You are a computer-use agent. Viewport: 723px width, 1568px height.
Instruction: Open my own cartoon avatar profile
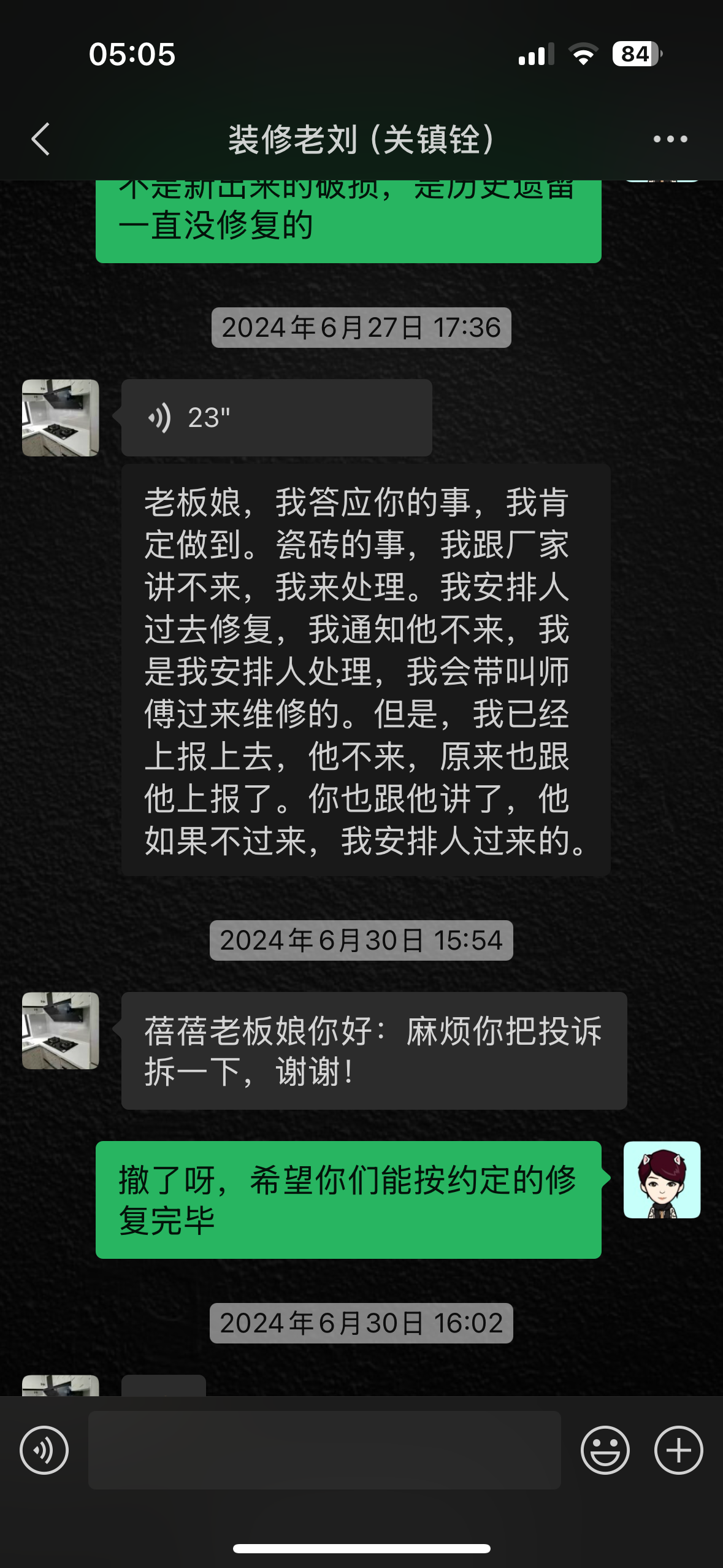point(662,1180)
